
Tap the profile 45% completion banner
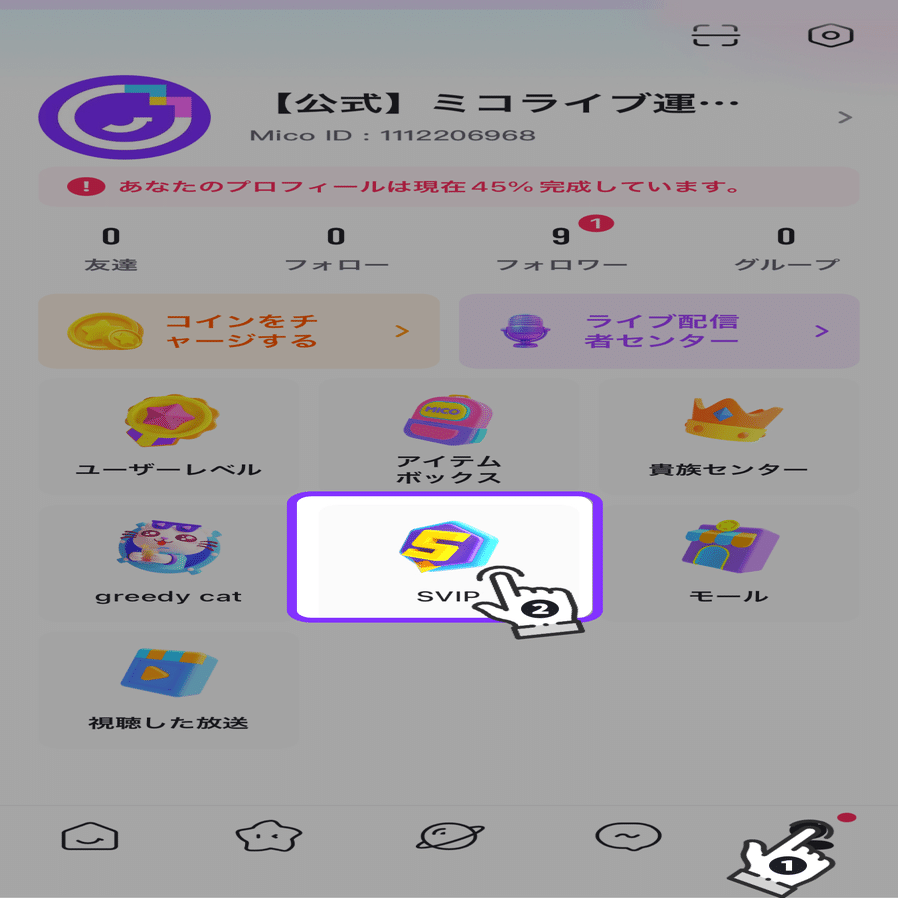448,187
